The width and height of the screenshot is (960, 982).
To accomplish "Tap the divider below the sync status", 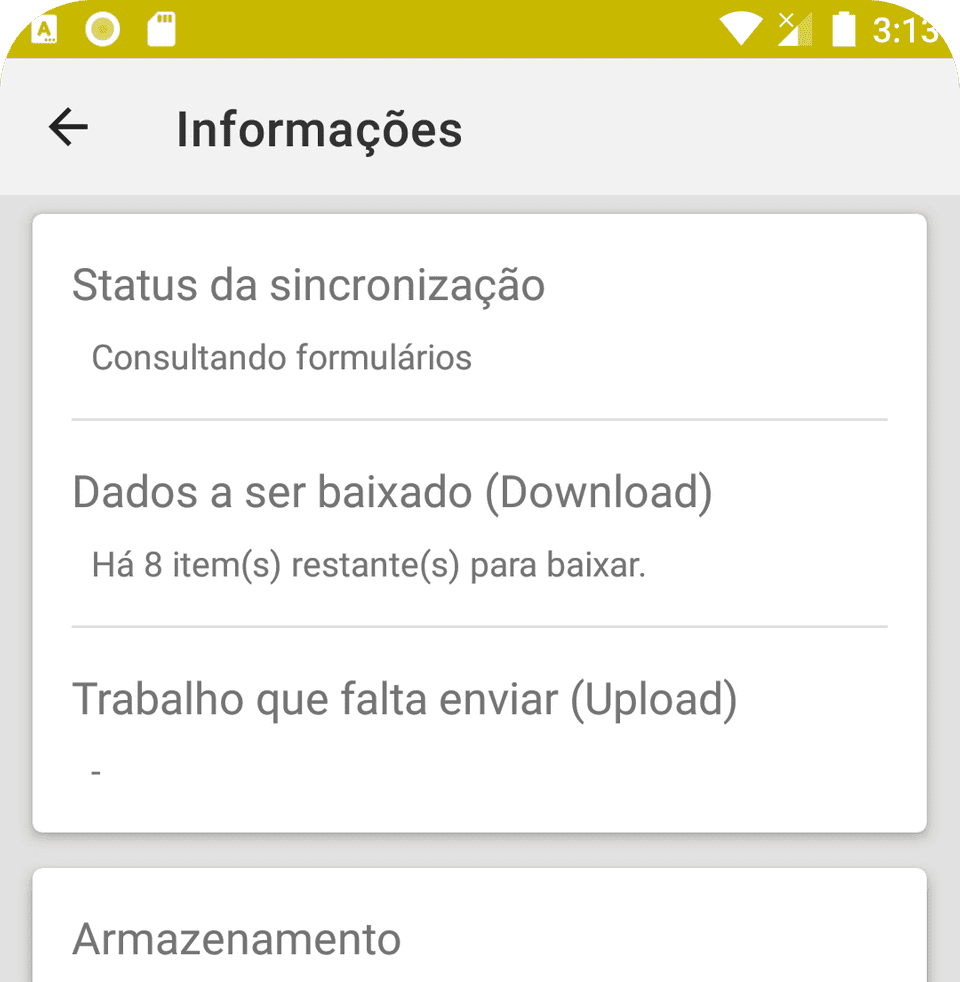I will click(480, 417).
